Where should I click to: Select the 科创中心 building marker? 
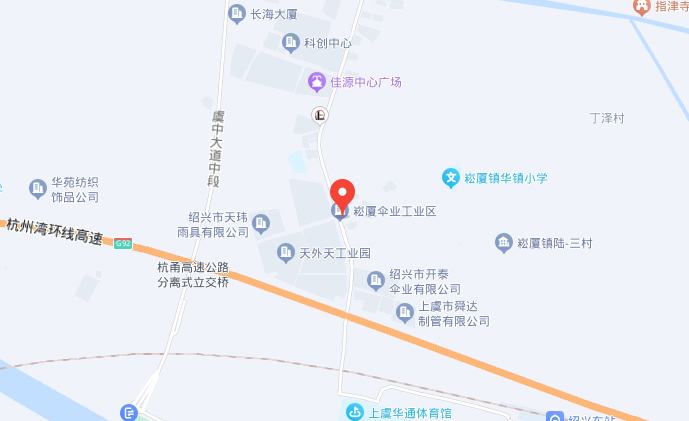pos(290,42)
